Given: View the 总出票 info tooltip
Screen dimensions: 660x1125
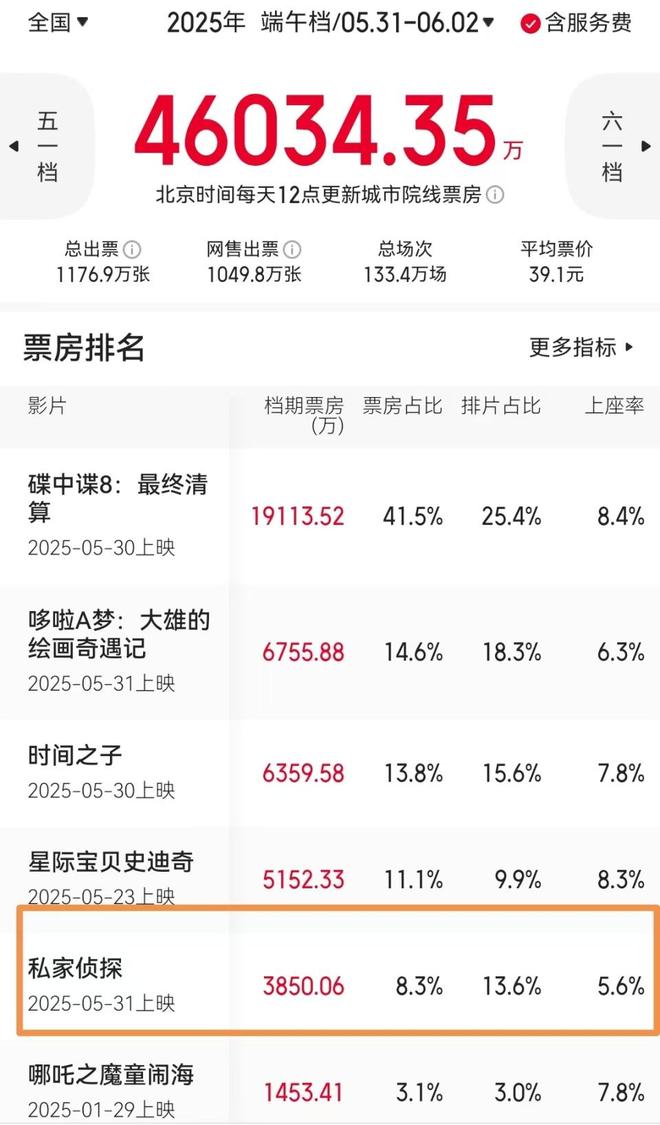Looking at the screenshot, I should [x=131, y=249].
